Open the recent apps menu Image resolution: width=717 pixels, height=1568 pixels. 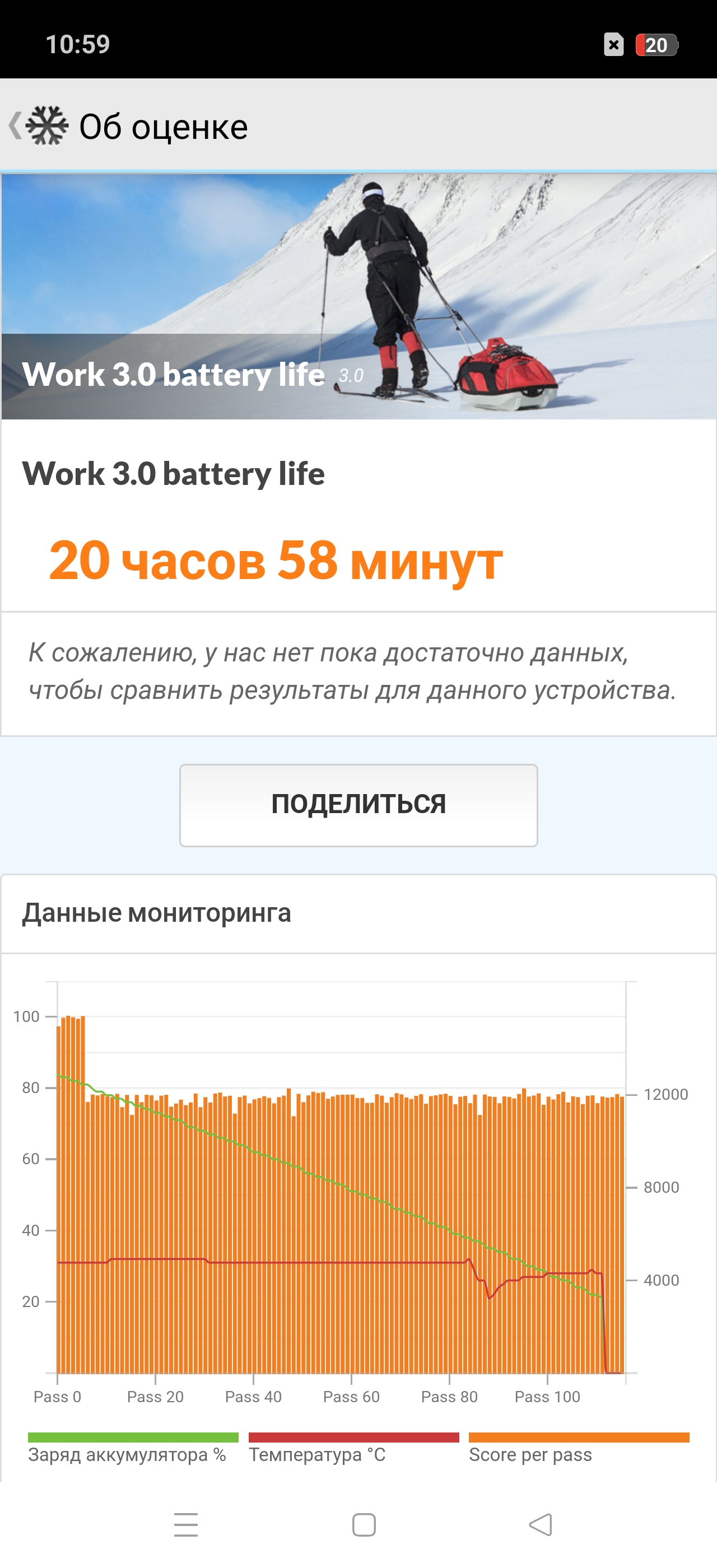[x=186, y=1525]
